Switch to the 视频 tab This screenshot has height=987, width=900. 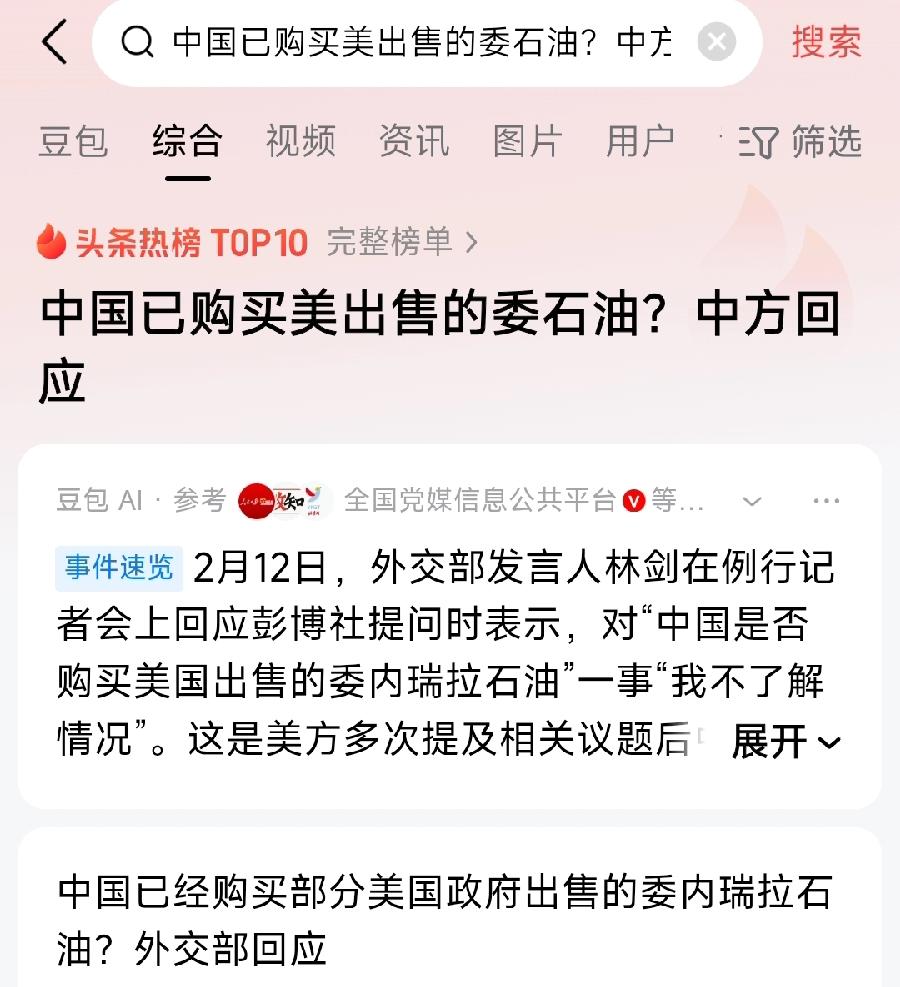(301, 142)
